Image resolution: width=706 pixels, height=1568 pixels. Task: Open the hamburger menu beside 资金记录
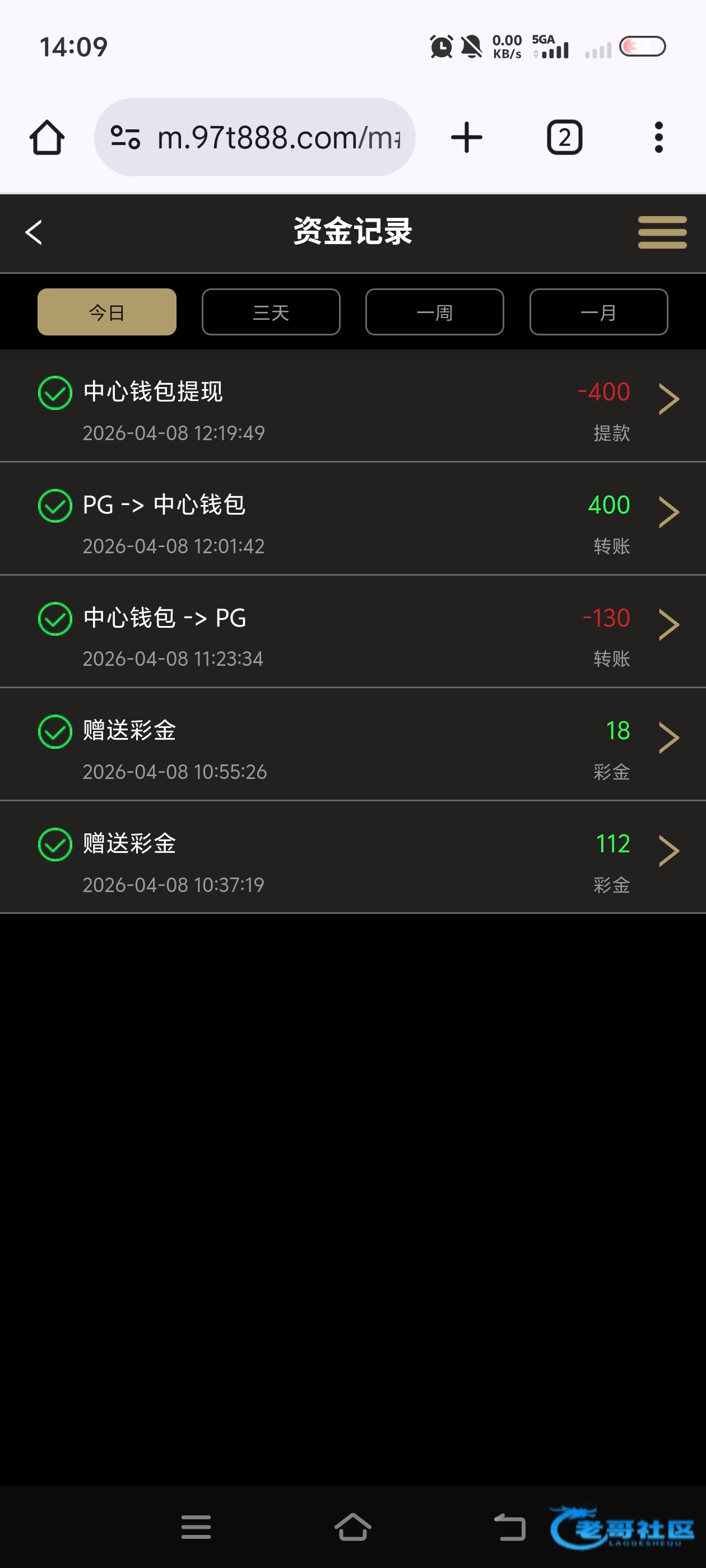click(662, 232)
